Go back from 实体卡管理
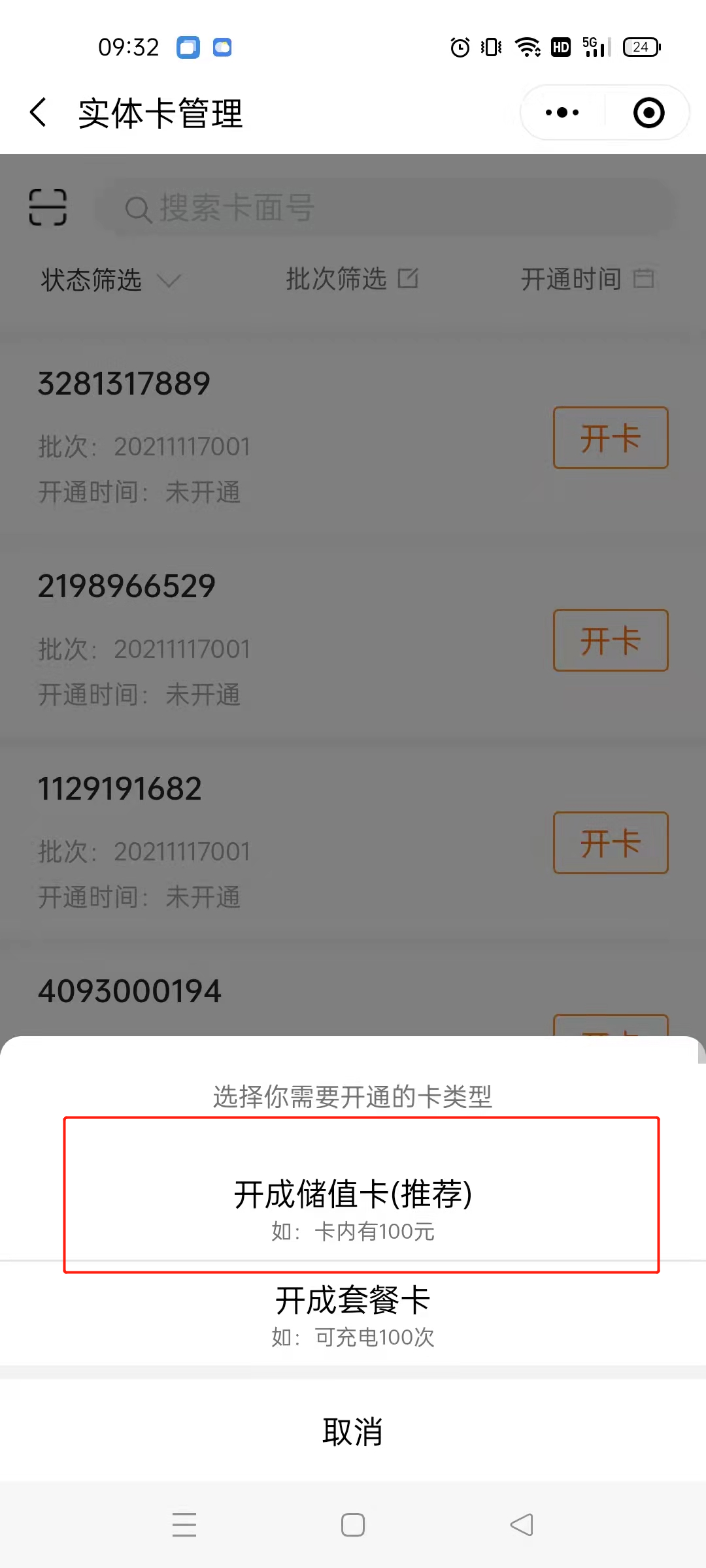 [39, 112]
